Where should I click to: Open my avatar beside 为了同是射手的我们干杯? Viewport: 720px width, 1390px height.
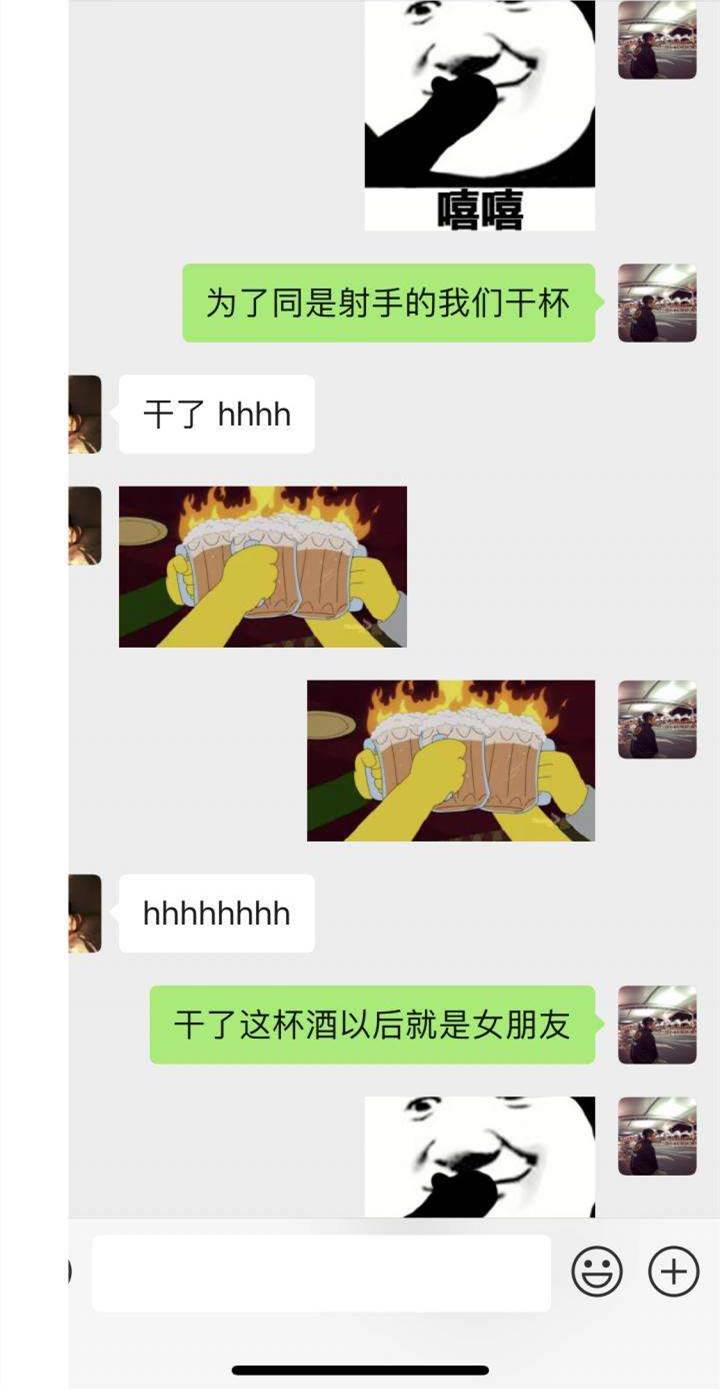(x=657, y=303)
